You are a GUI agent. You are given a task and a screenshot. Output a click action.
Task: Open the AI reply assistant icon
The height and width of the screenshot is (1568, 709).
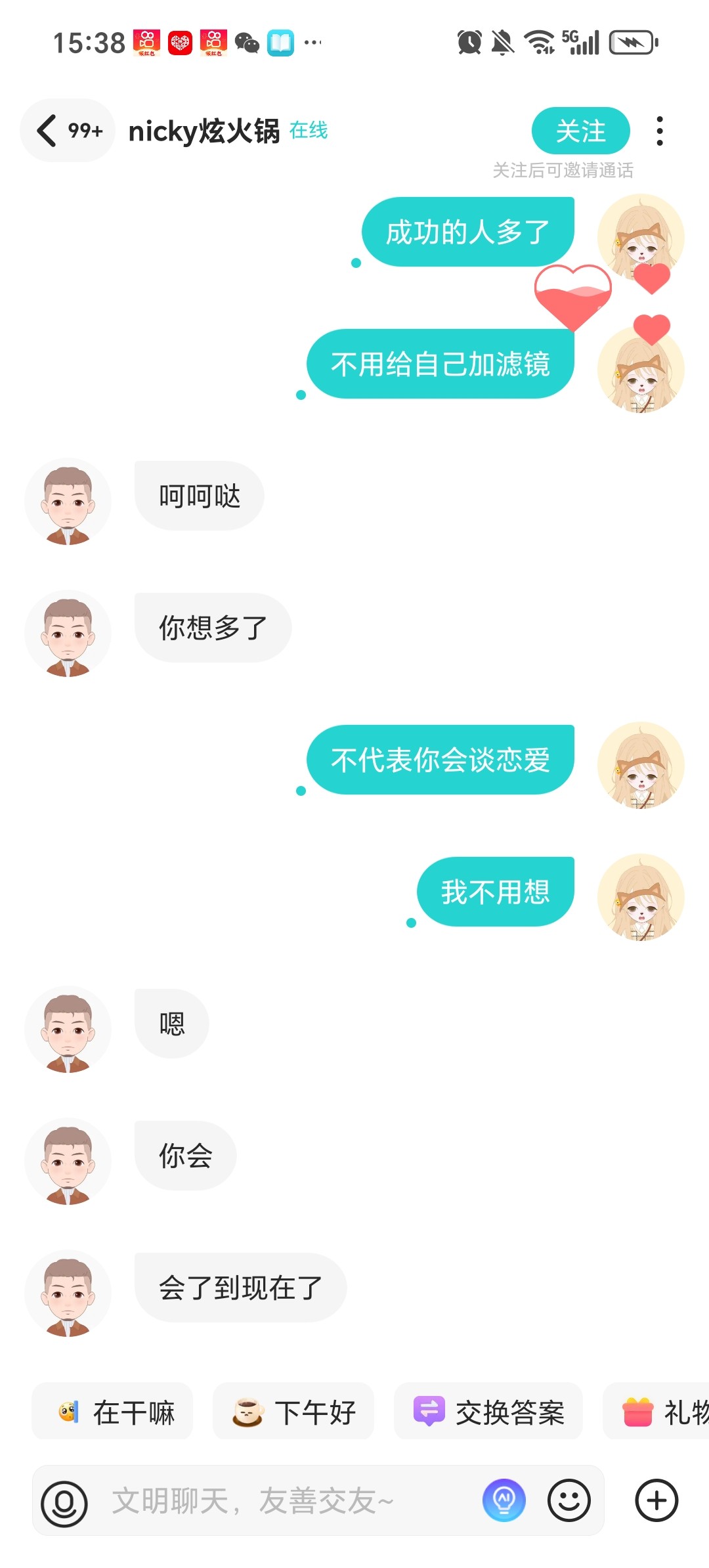504,1500
